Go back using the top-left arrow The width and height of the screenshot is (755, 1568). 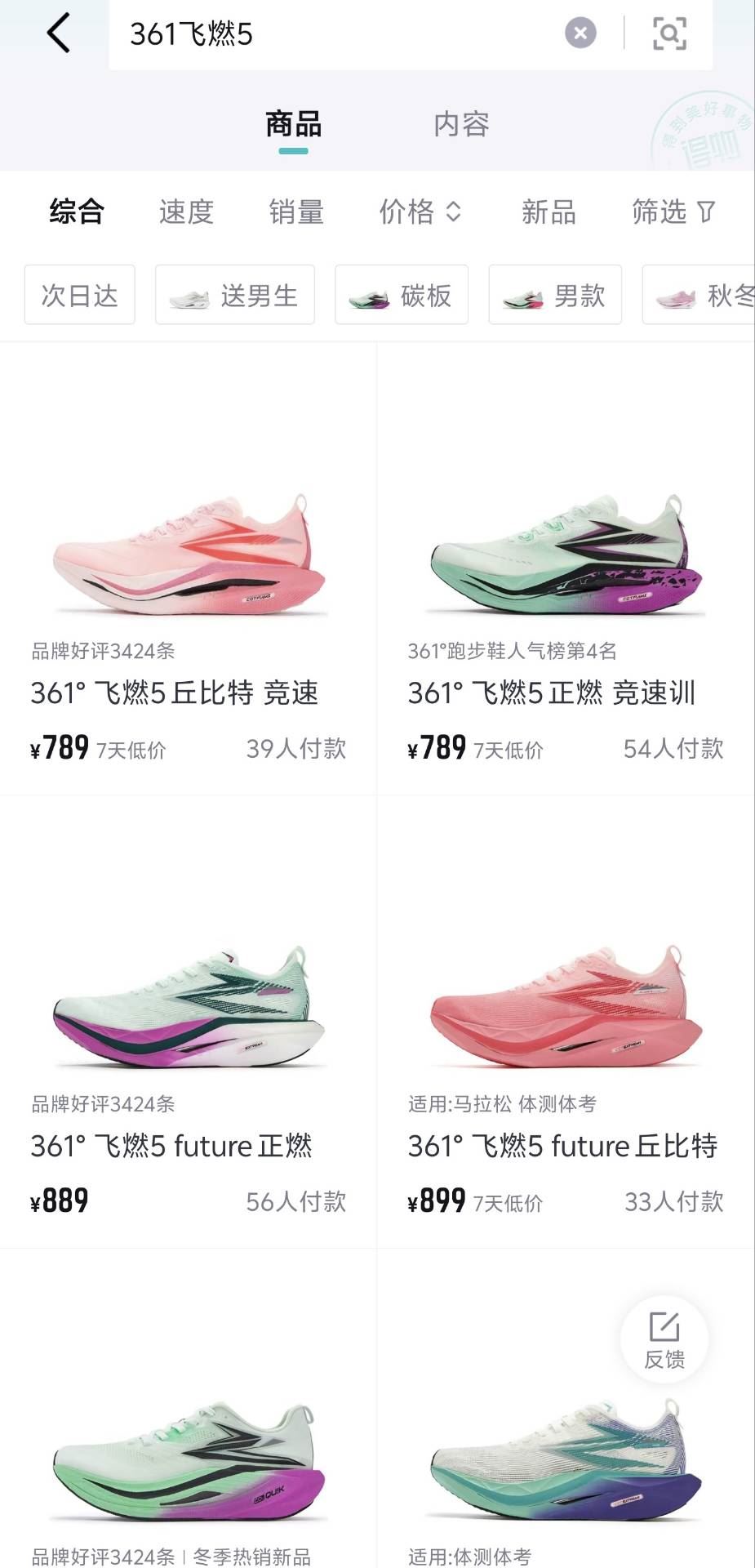pos(59,33)
